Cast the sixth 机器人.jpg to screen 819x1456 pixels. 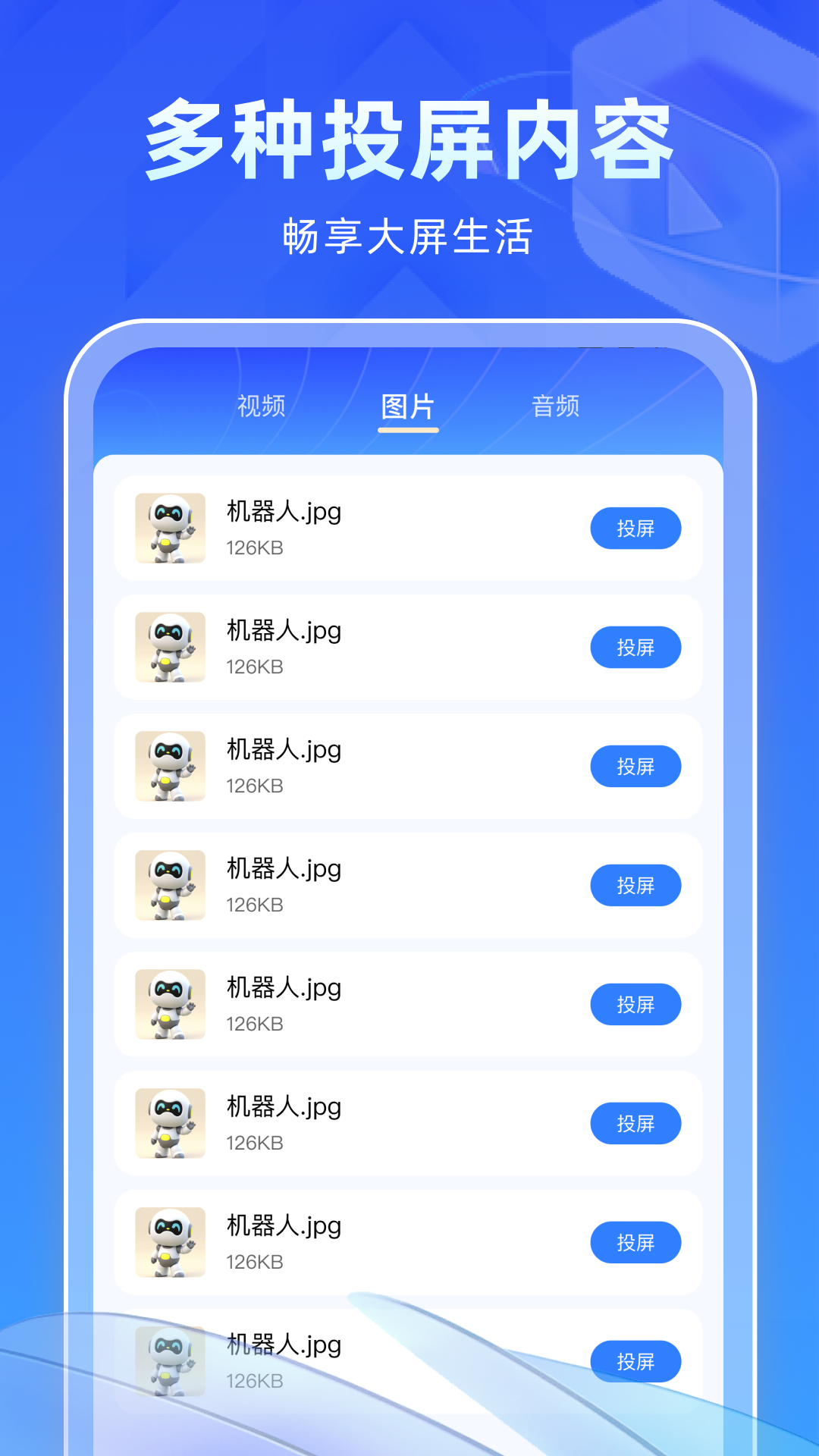click(x=635, y=1123)
